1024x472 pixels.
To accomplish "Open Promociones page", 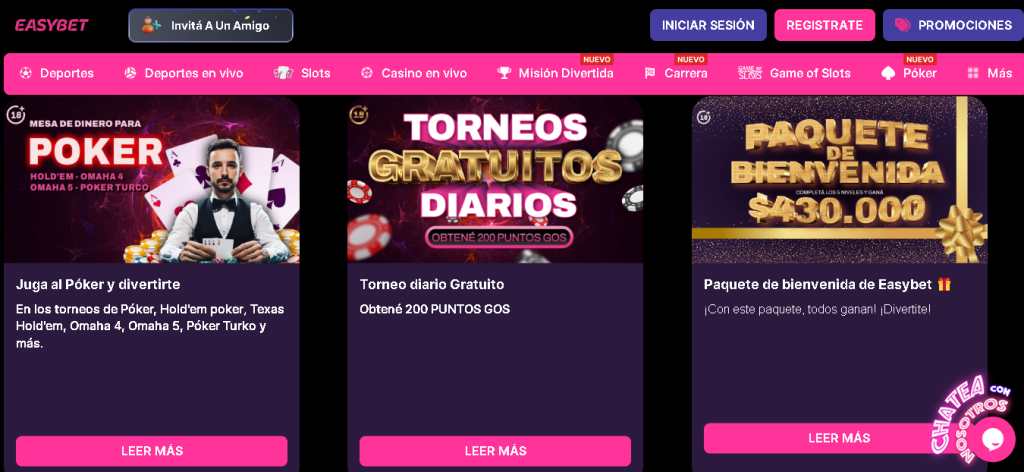I will tap(952, 25).
